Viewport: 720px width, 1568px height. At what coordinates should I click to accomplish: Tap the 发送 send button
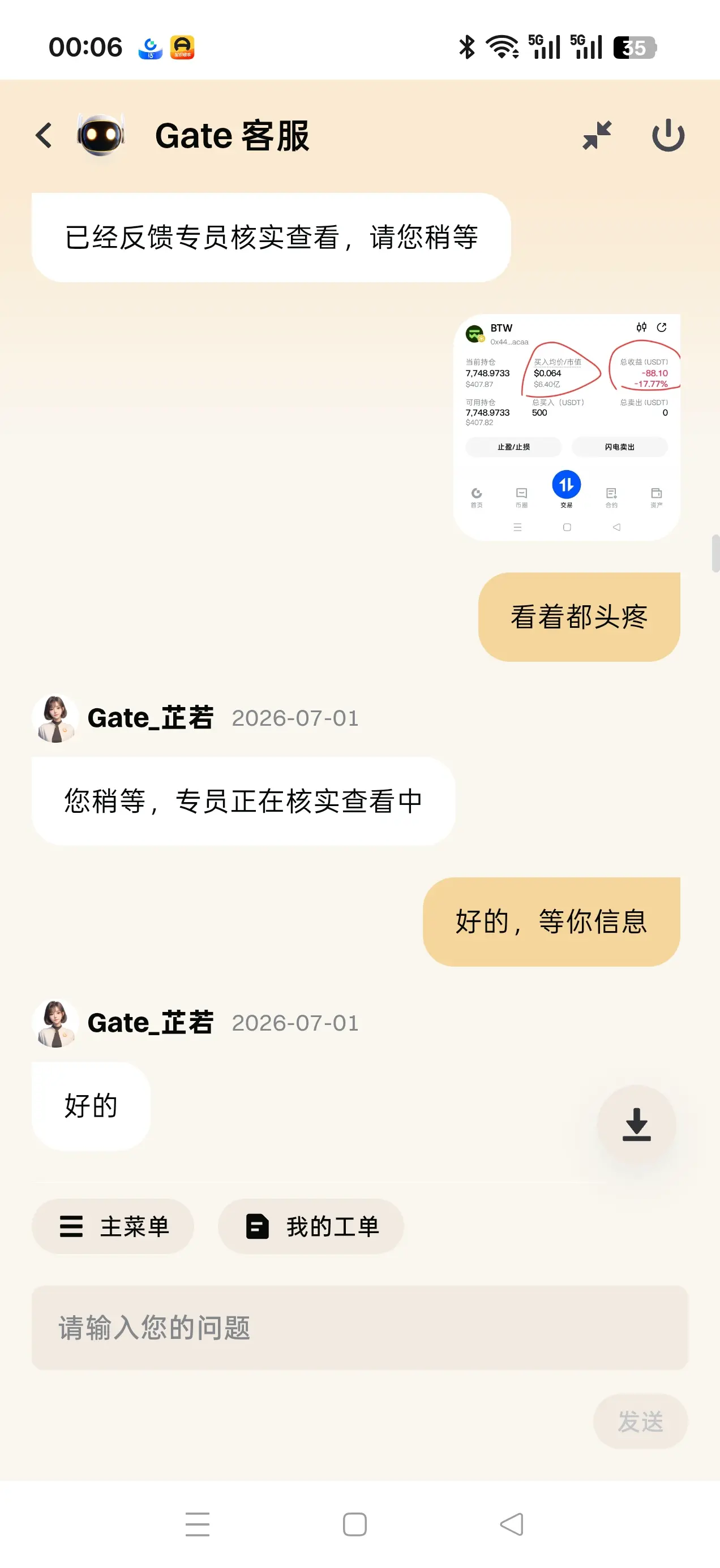[x=640, y=1421]
